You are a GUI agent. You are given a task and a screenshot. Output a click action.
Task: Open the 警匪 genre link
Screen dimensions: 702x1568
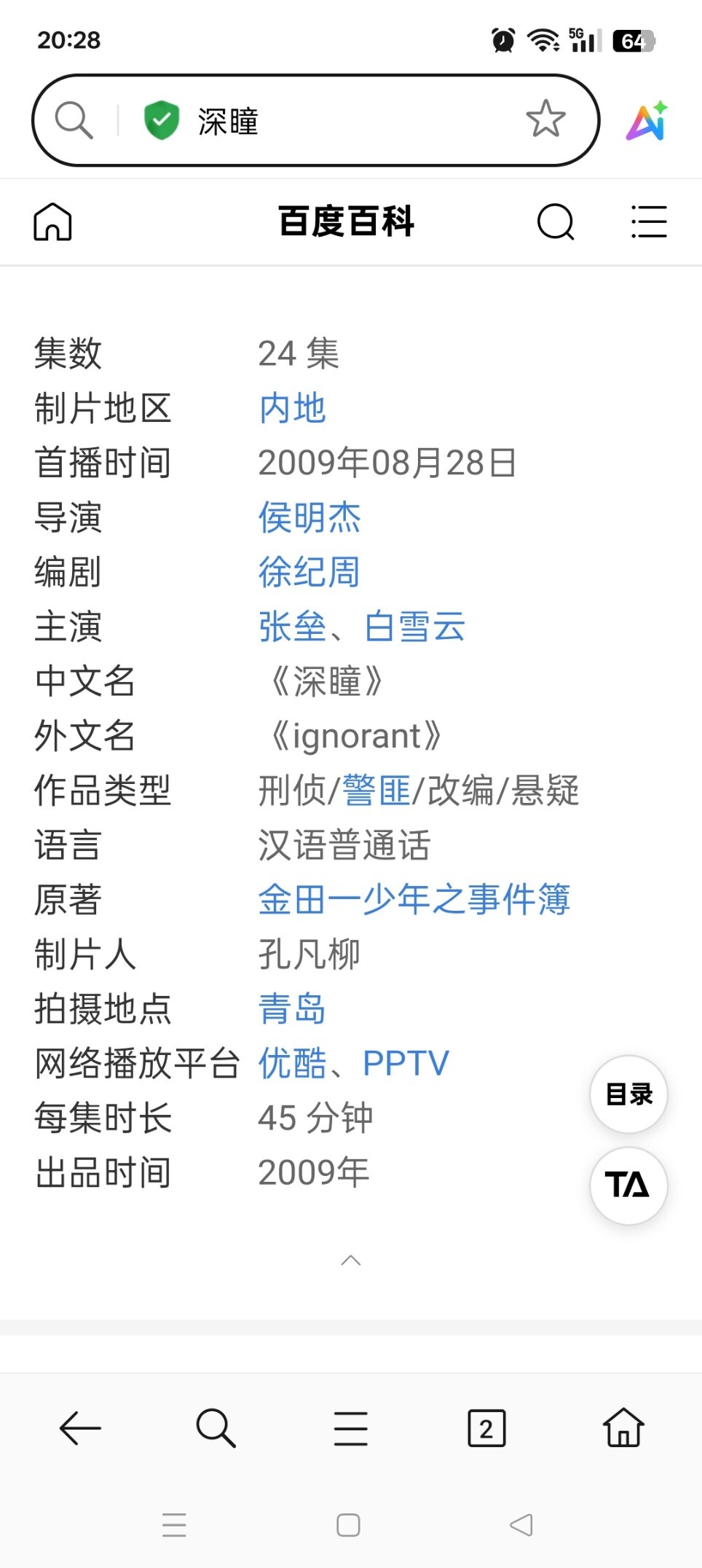376,791
